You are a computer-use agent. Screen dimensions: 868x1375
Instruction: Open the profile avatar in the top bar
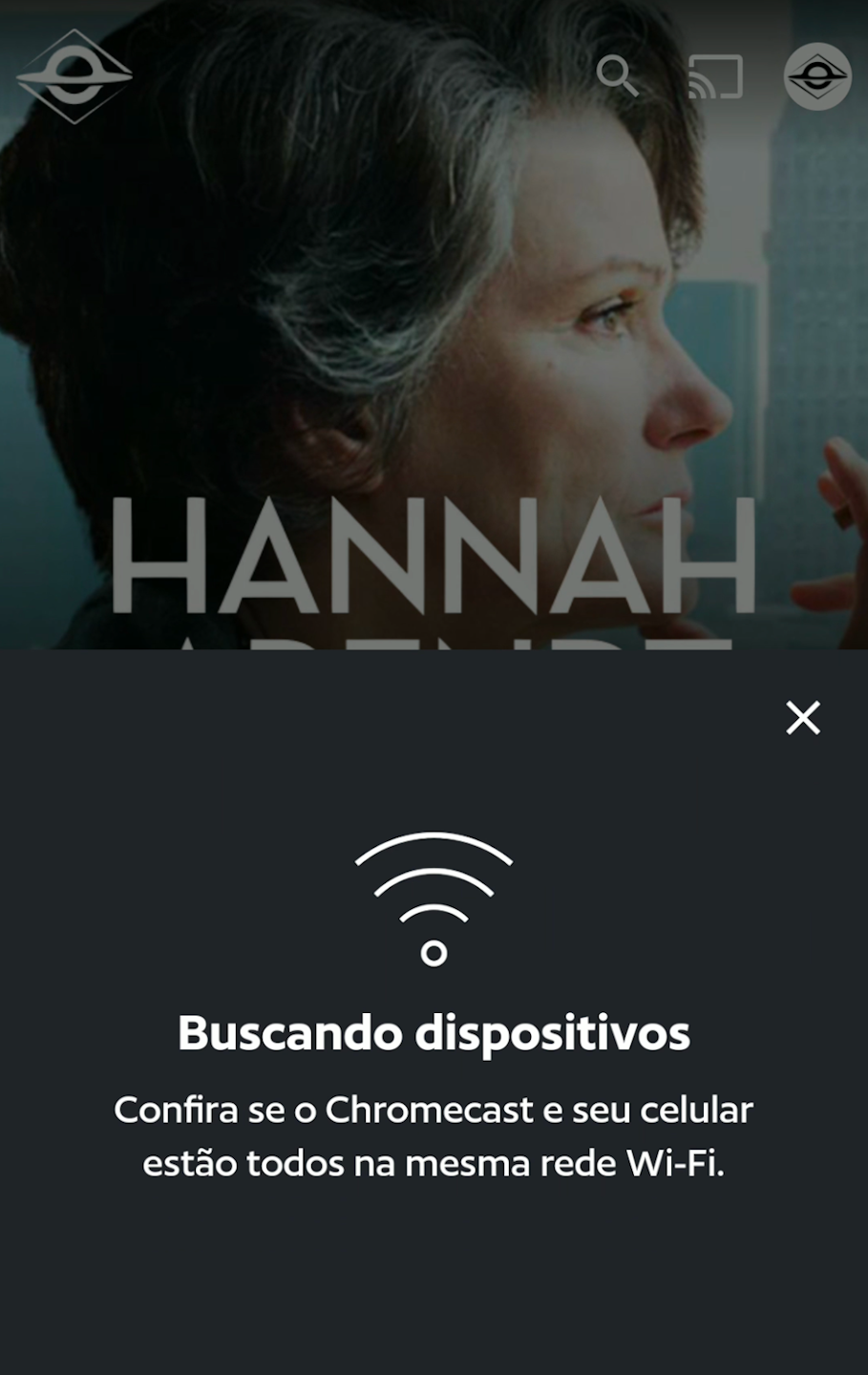pyautogui.click(x=817, y=76)
